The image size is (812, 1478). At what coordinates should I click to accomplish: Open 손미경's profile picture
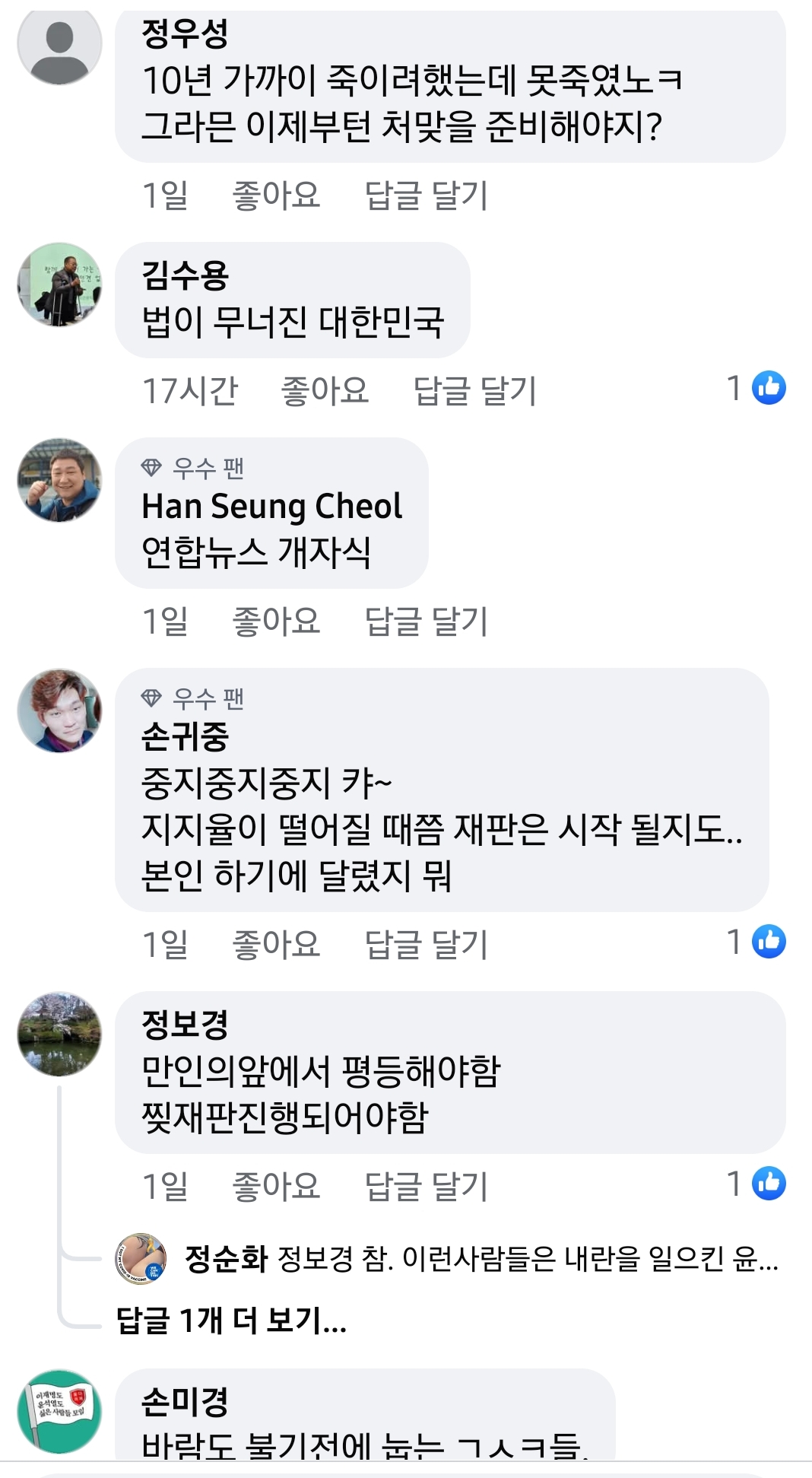[59, 1412]
